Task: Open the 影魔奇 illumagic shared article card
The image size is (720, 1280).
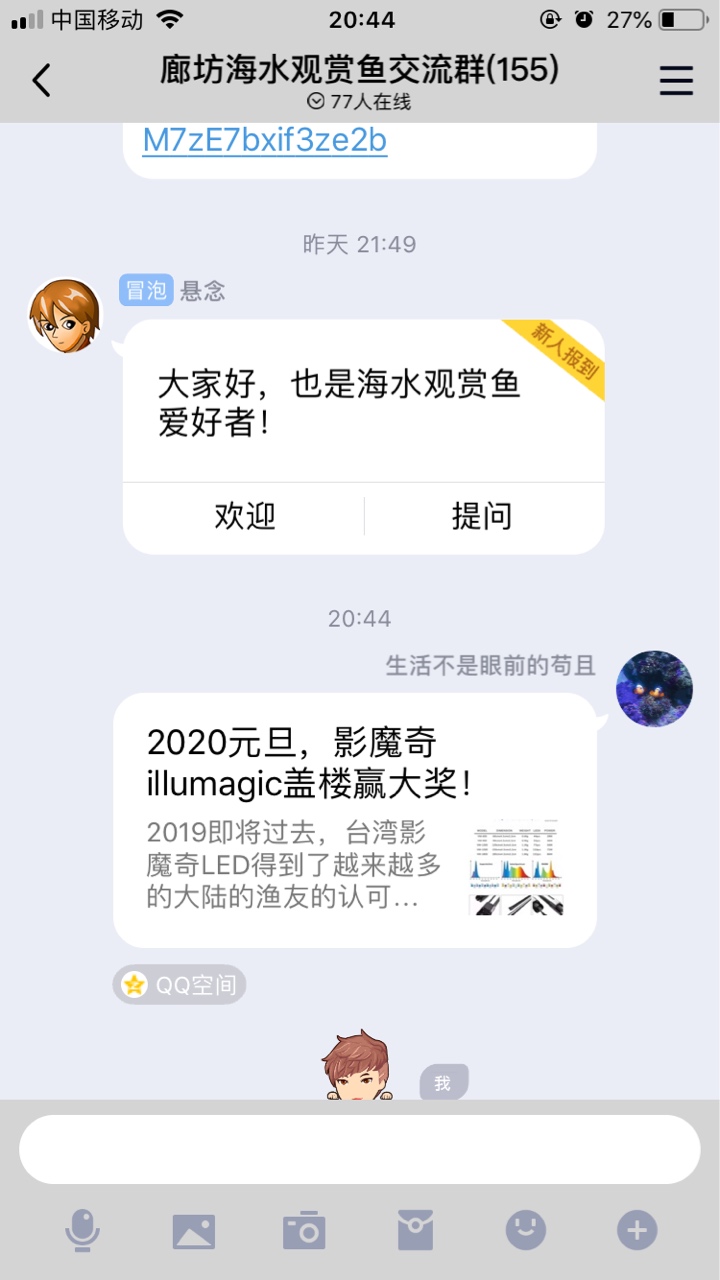Action: click(354, 820)
